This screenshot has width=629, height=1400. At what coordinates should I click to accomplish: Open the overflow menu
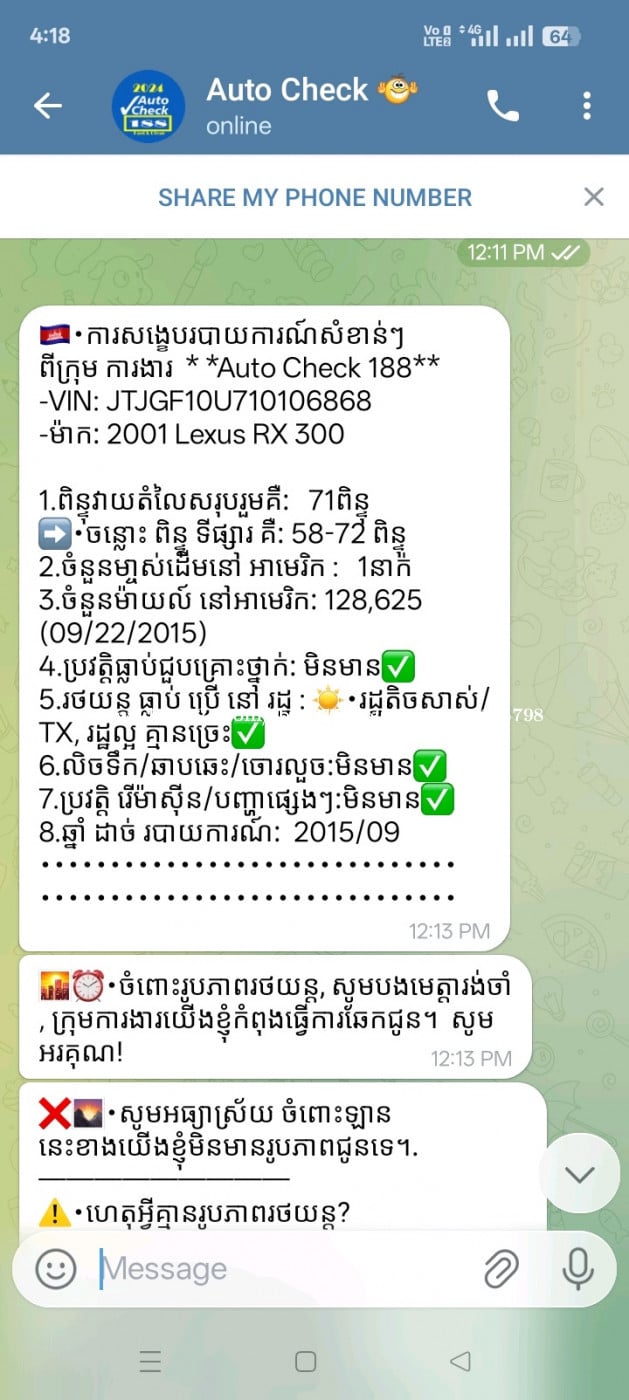click(587, 106)
